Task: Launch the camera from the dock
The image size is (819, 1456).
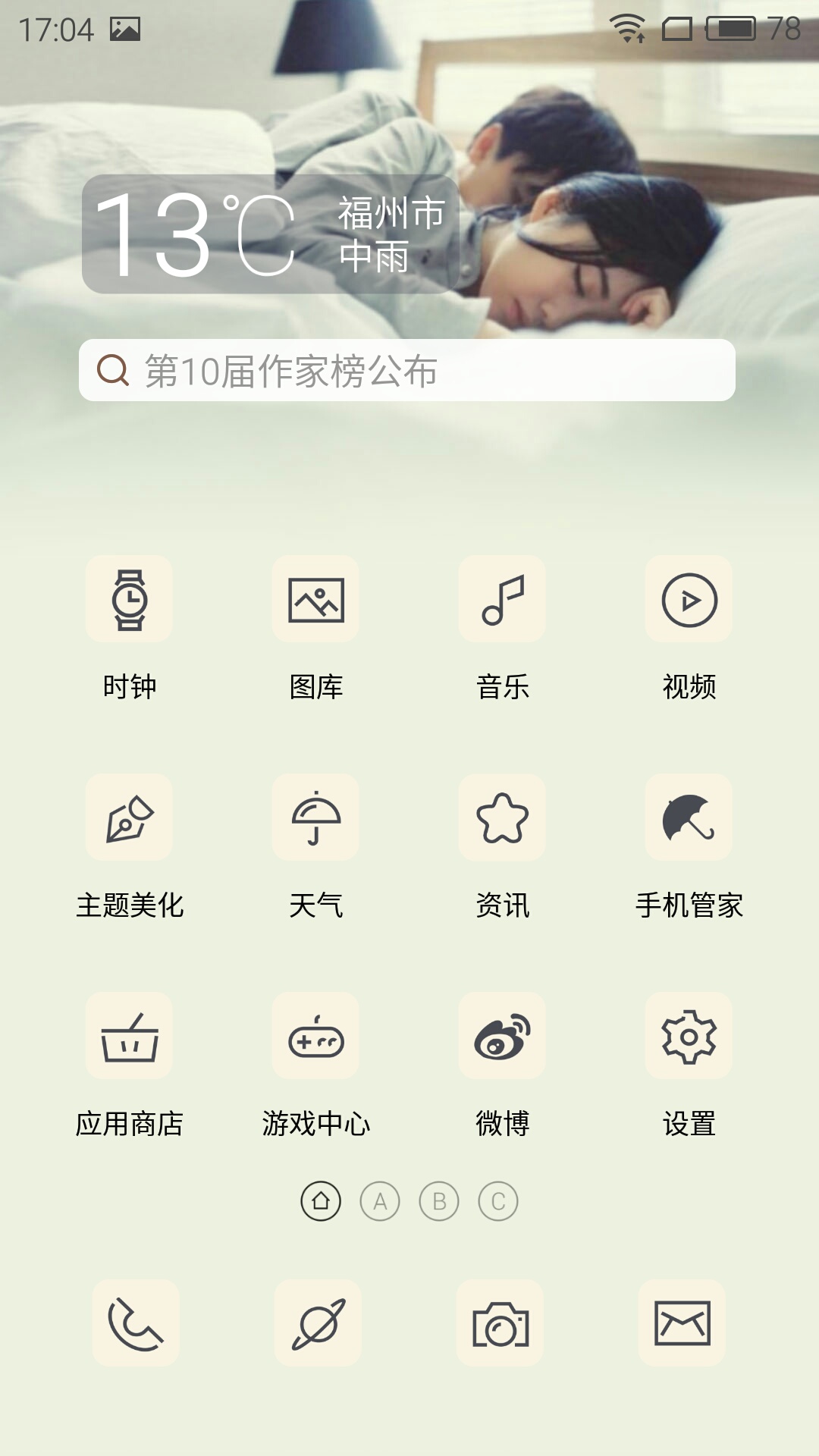Action: 500,1323
